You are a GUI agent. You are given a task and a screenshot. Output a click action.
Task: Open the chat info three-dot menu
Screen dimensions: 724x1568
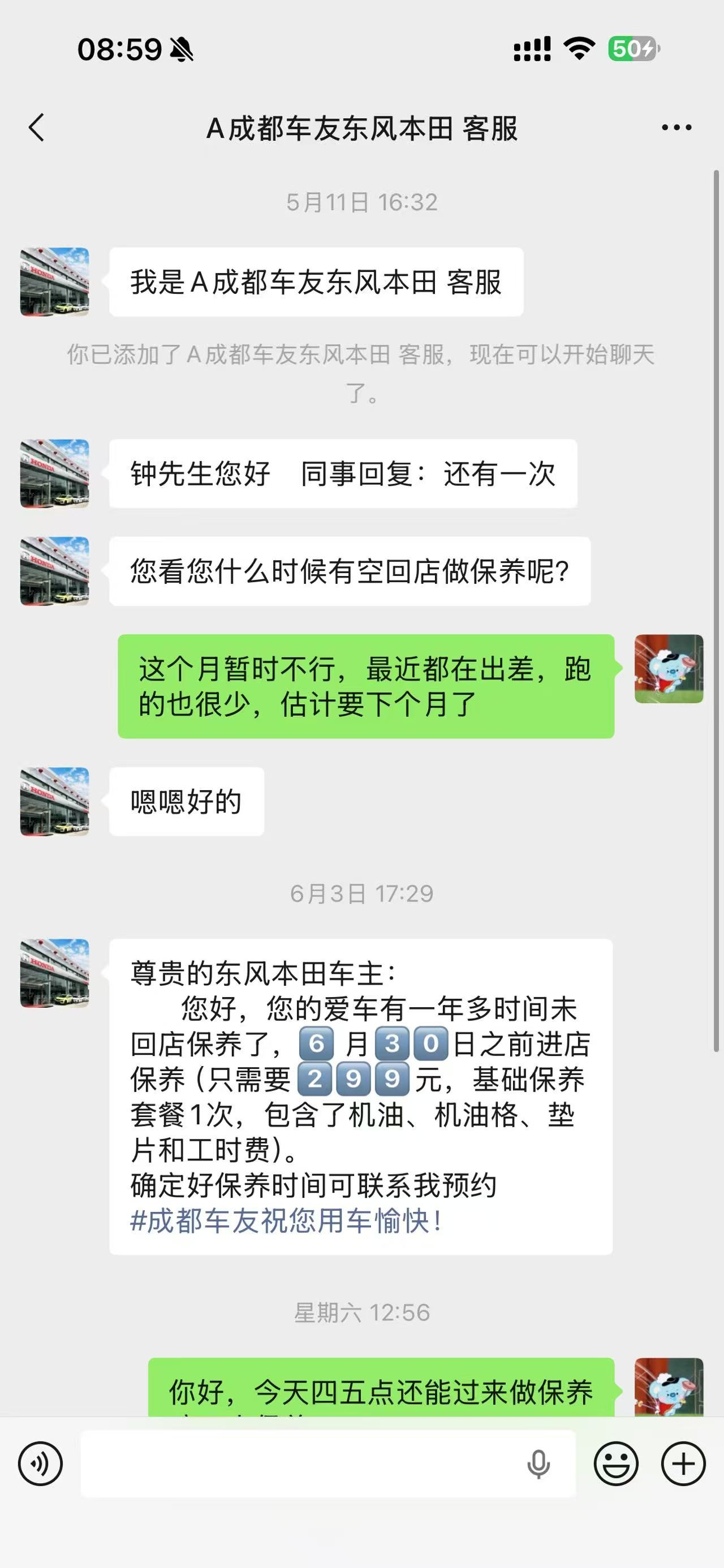tap(676, 128)
